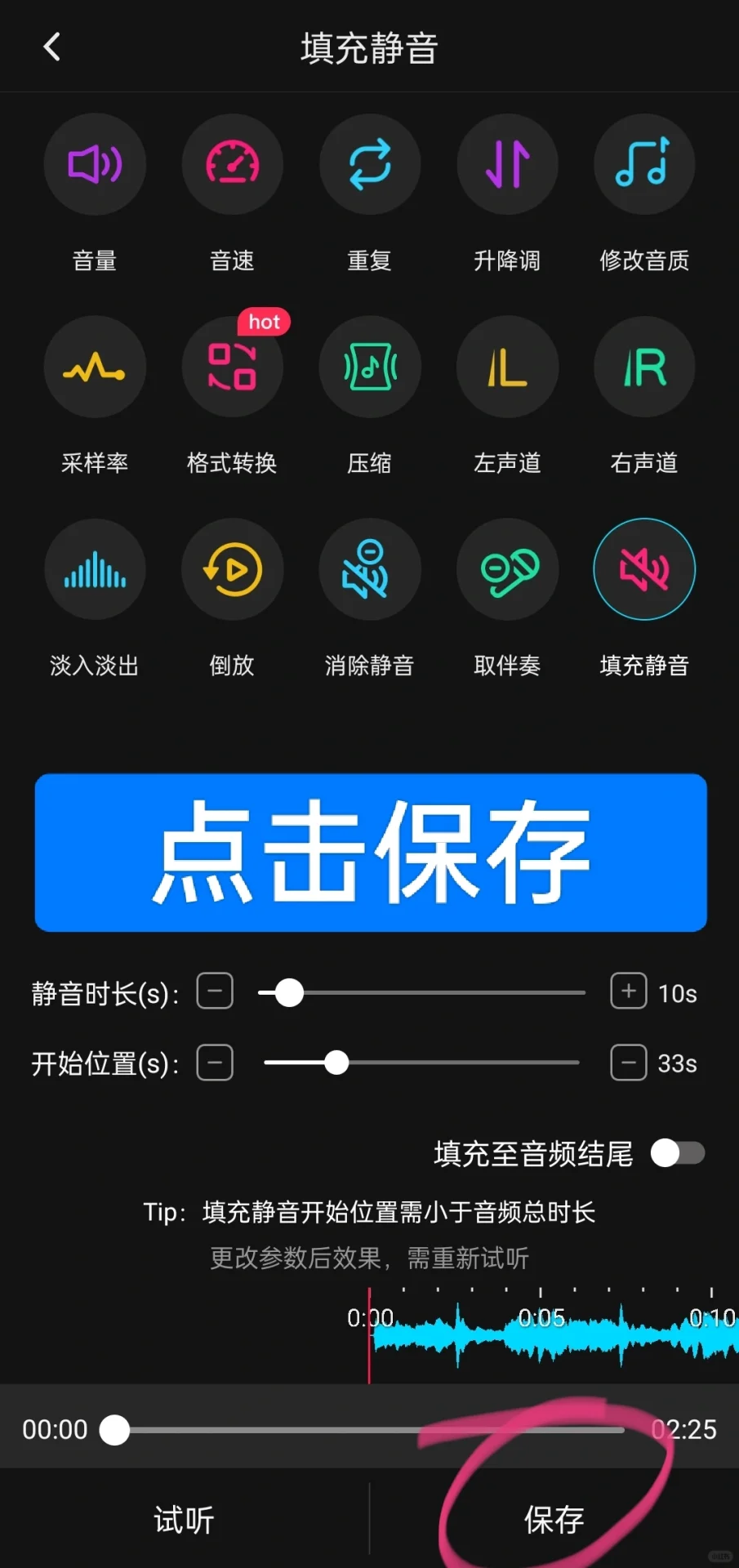Viewport: 739px width, 1568px height.
Task: Go back using the top-left arrow
Action: coord(51,47)
